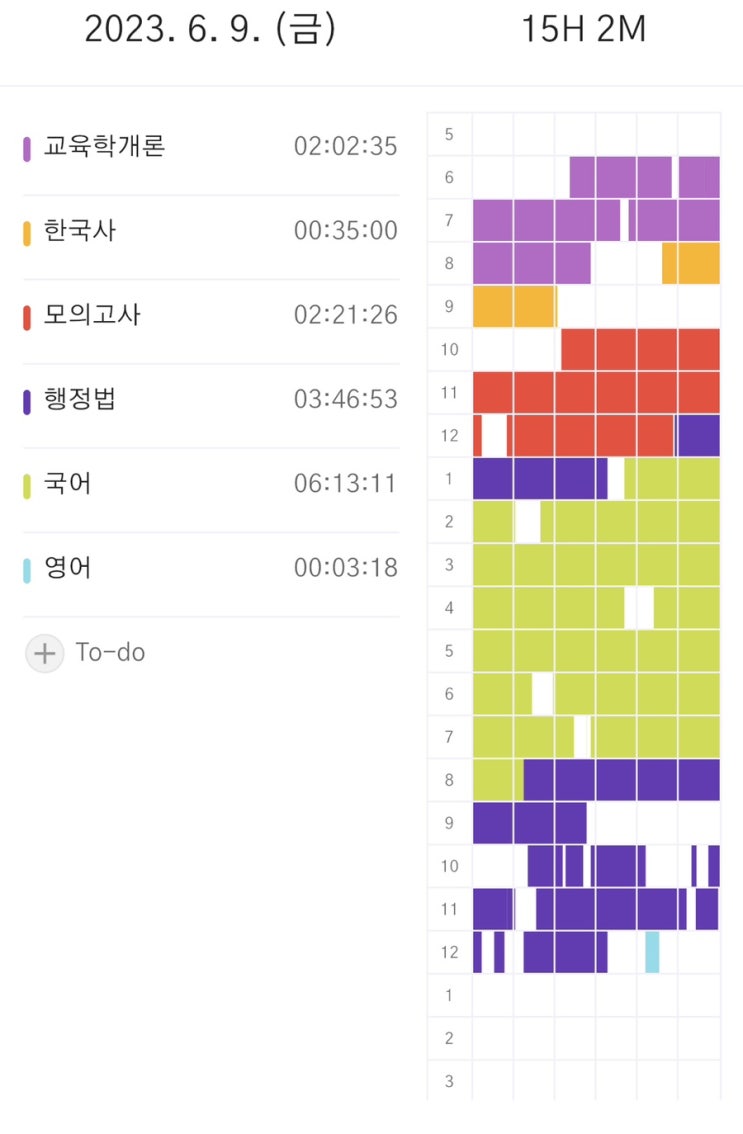The height and width of the screenshot is (1134, 743).
Task: Open the 교육학개론 subject row
Action: [211, 147]
